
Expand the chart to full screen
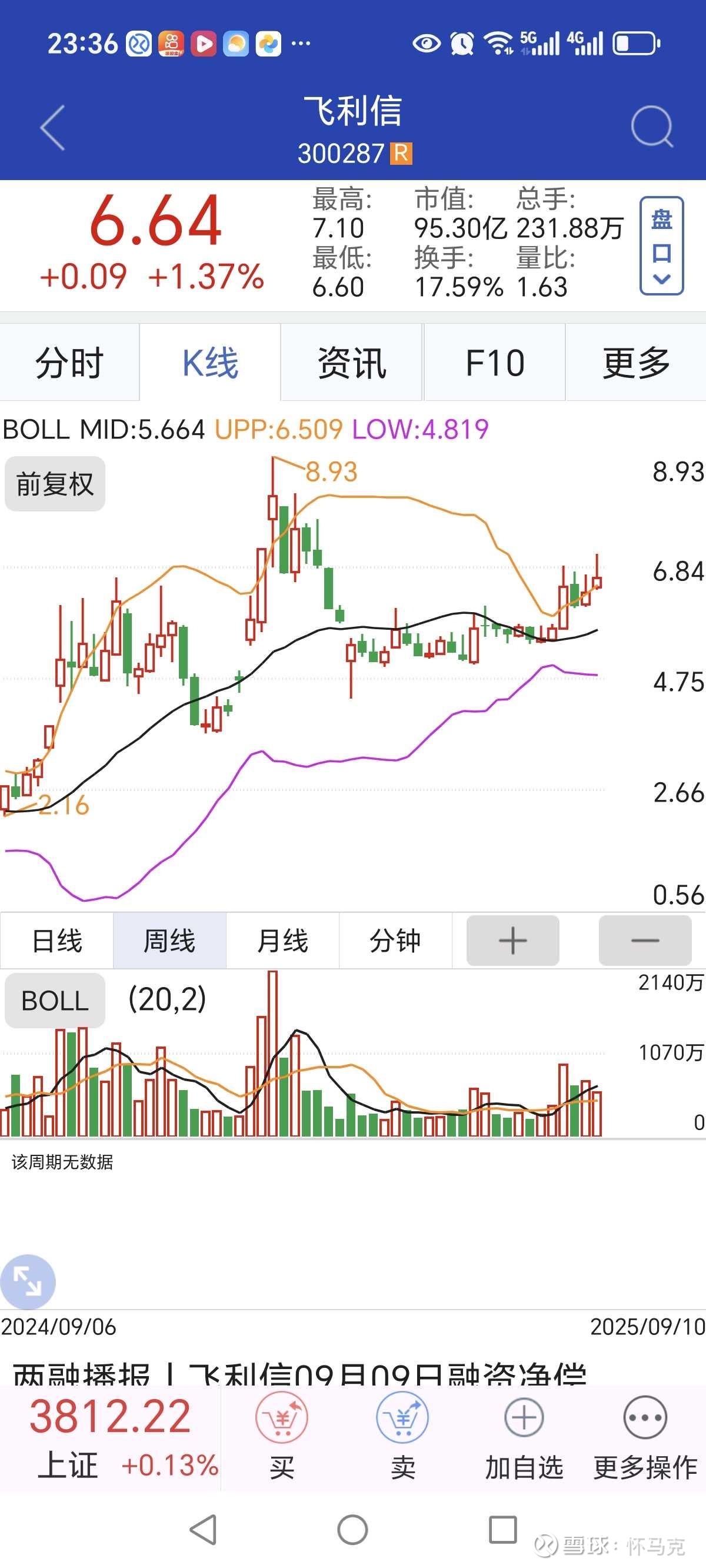pyautogui.click(x=28, y=1282)
